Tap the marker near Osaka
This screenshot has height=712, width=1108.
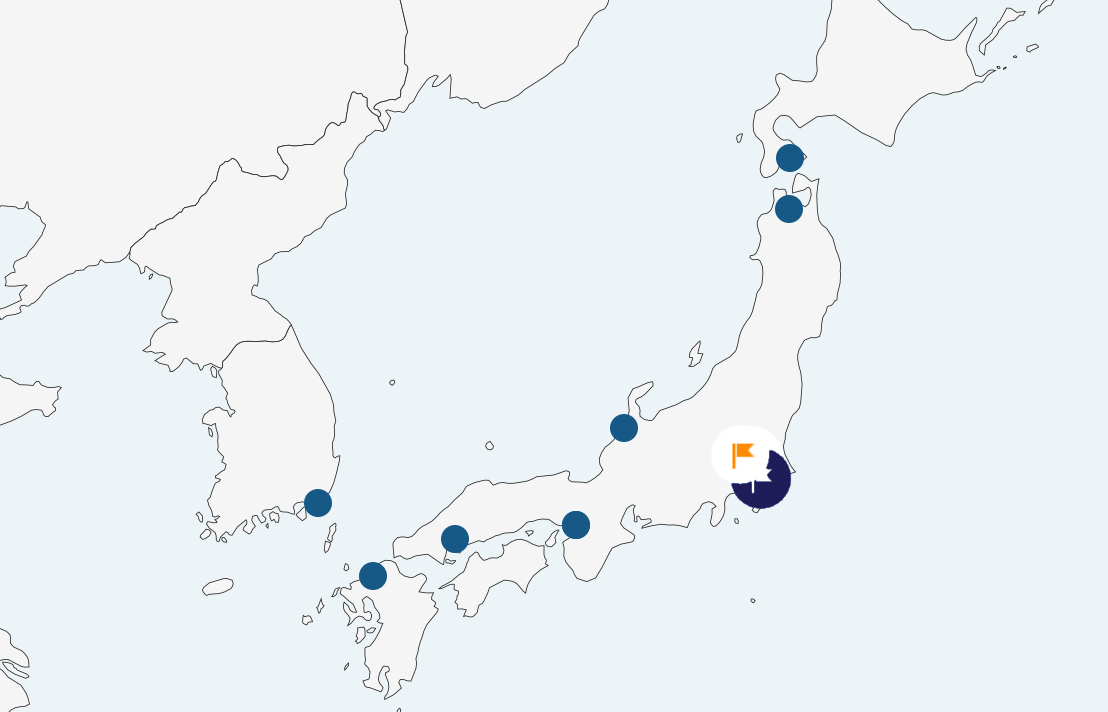pos(576,525)
